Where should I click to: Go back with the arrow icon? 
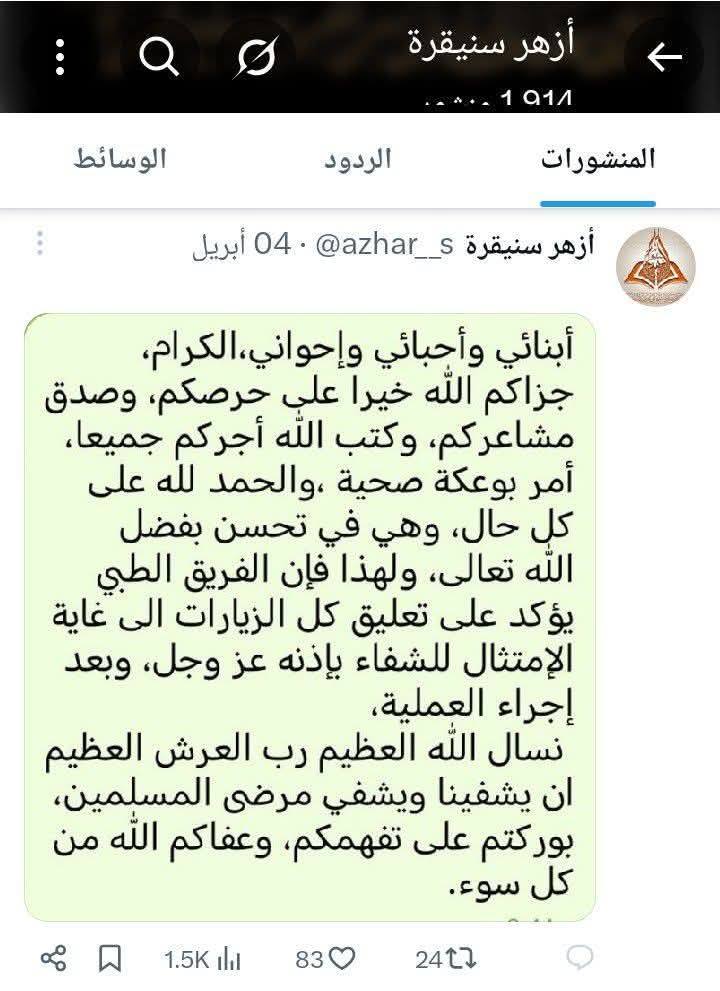pyautogui.click(x=663, y=57)
